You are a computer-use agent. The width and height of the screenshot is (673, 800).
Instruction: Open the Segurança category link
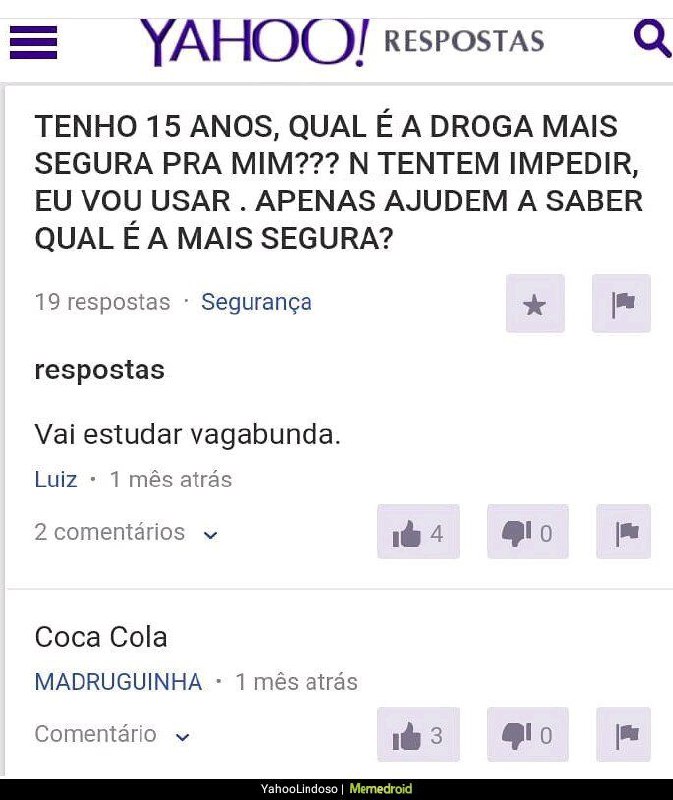click(256, 302)
